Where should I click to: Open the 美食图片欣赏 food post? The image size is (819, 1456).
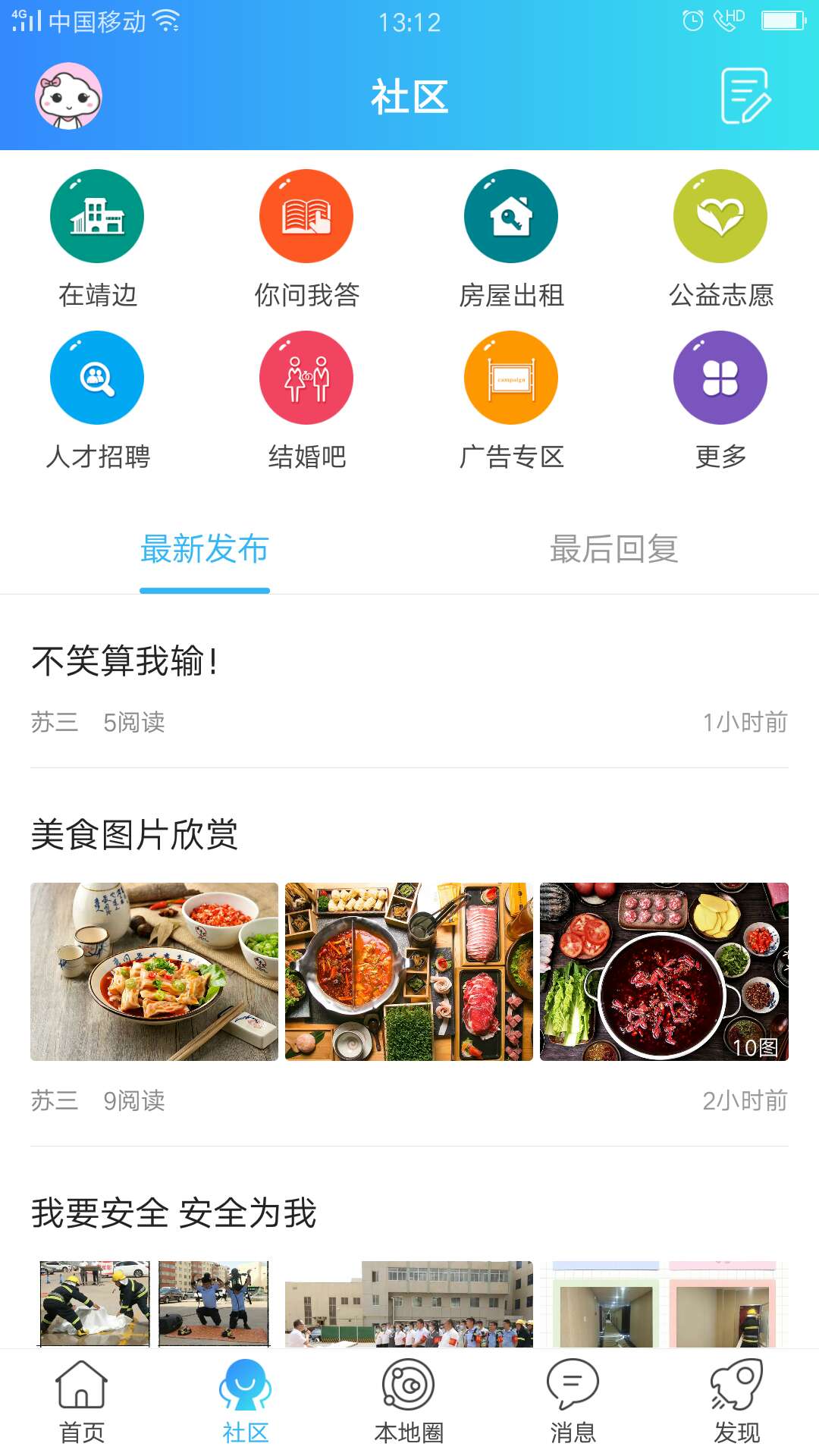tap(133, 836)
